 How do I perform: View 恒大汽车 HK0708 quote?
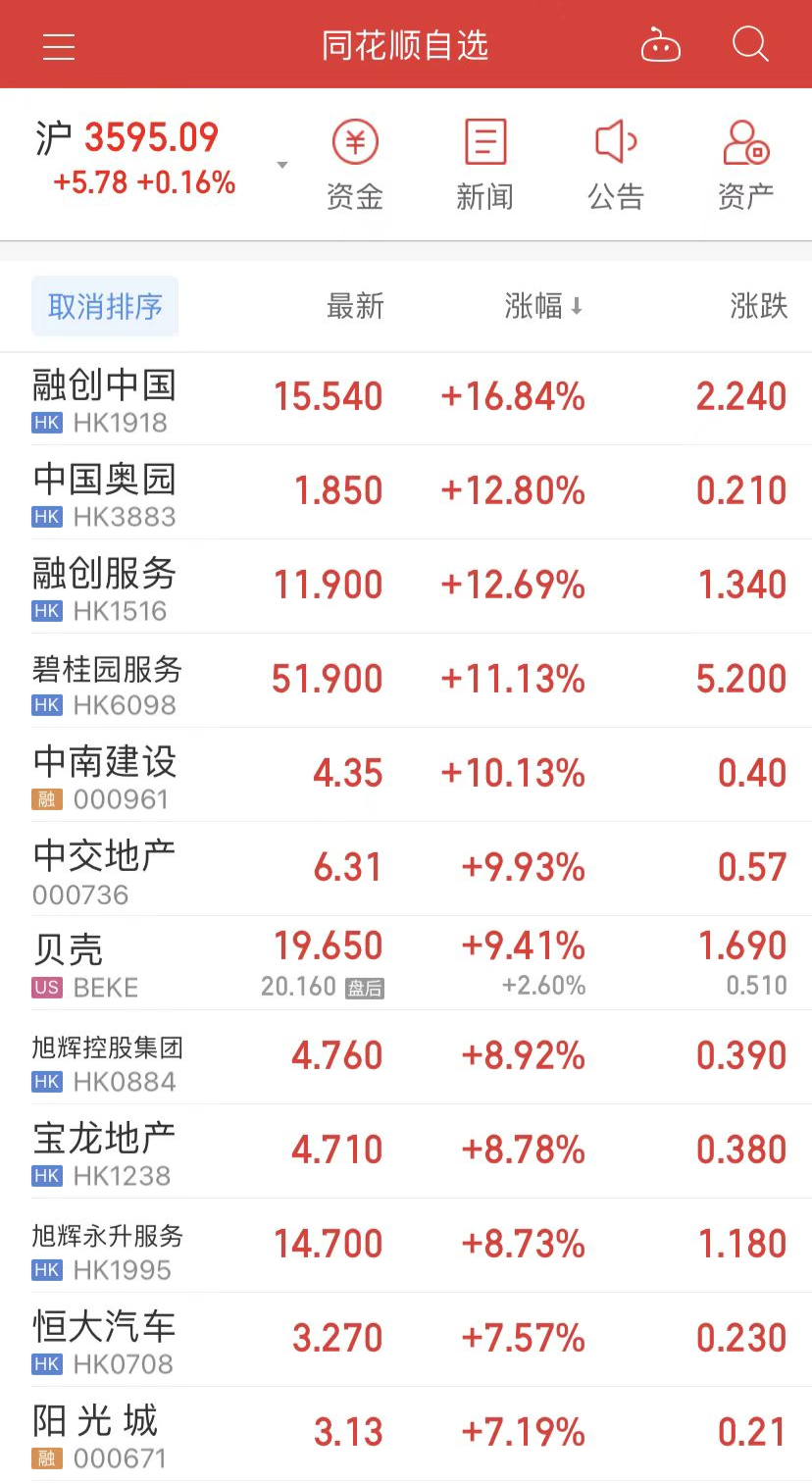406,1340
